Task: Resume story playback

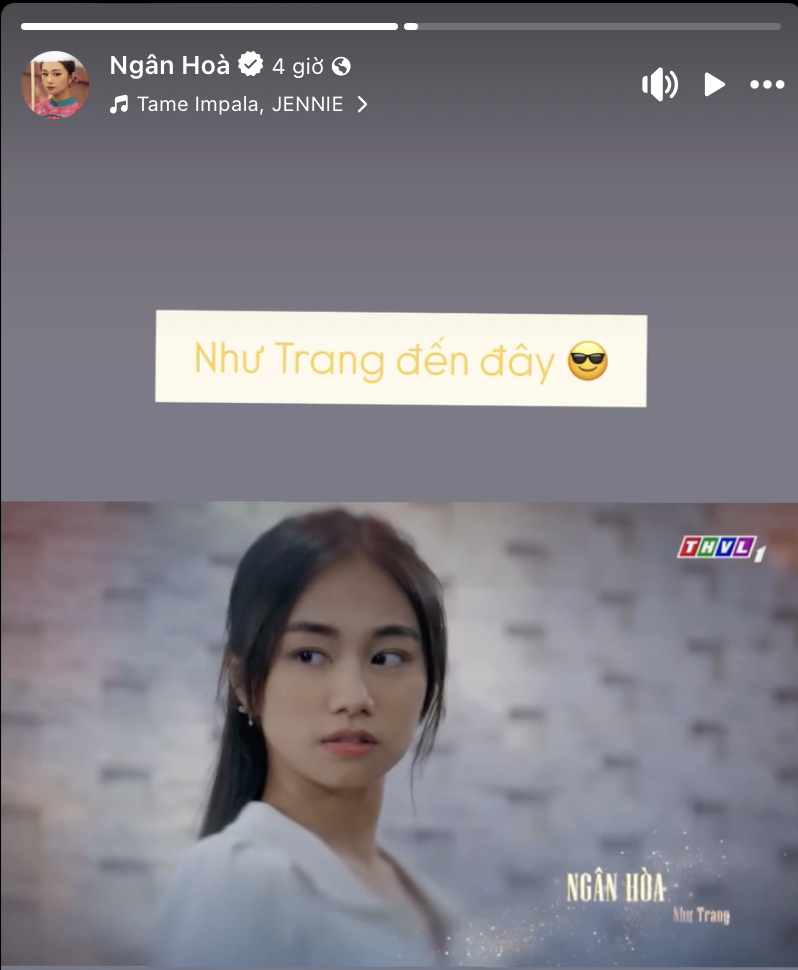Action: 714,84
